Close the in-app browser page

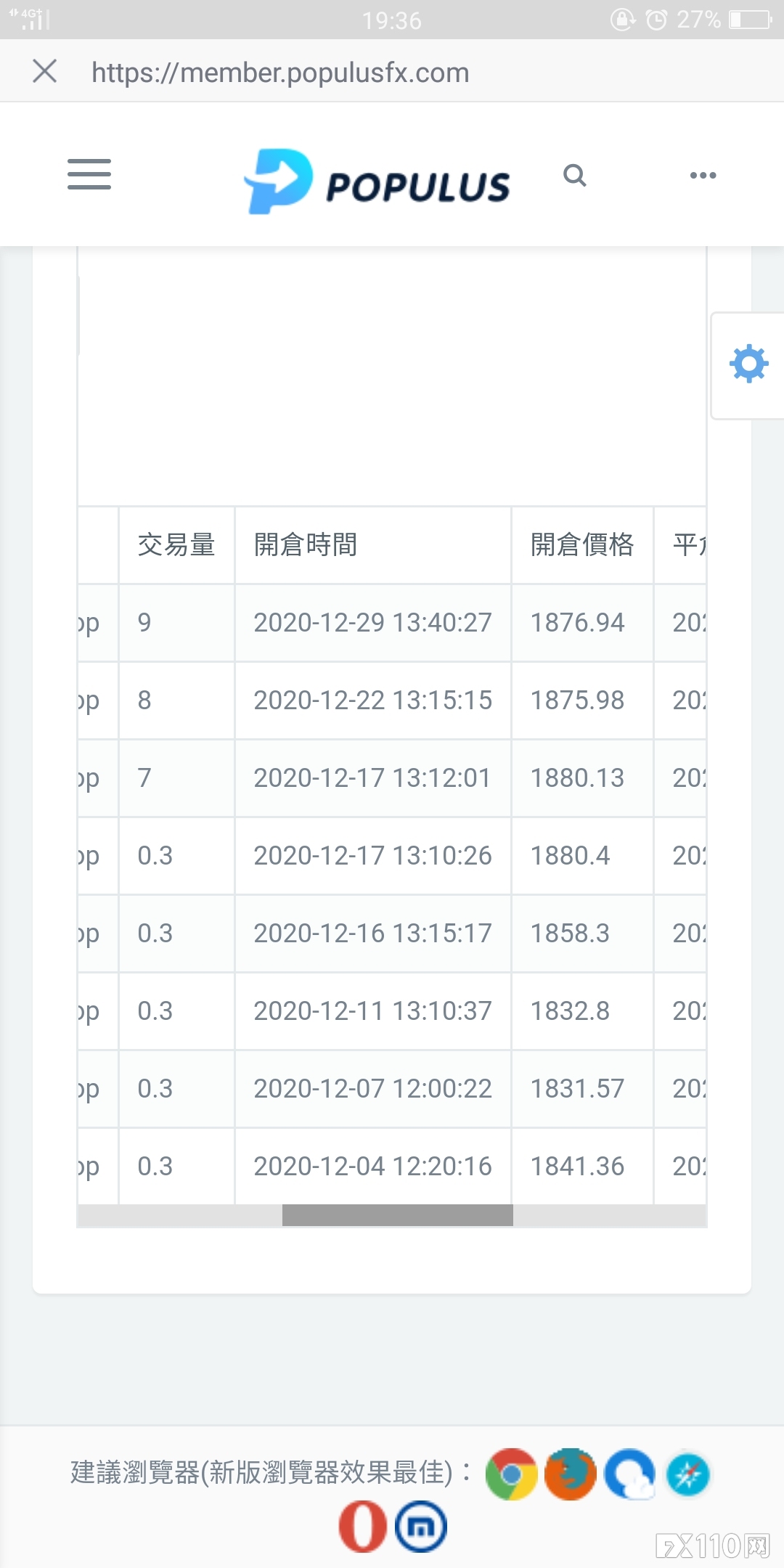[x=45, y=71]
